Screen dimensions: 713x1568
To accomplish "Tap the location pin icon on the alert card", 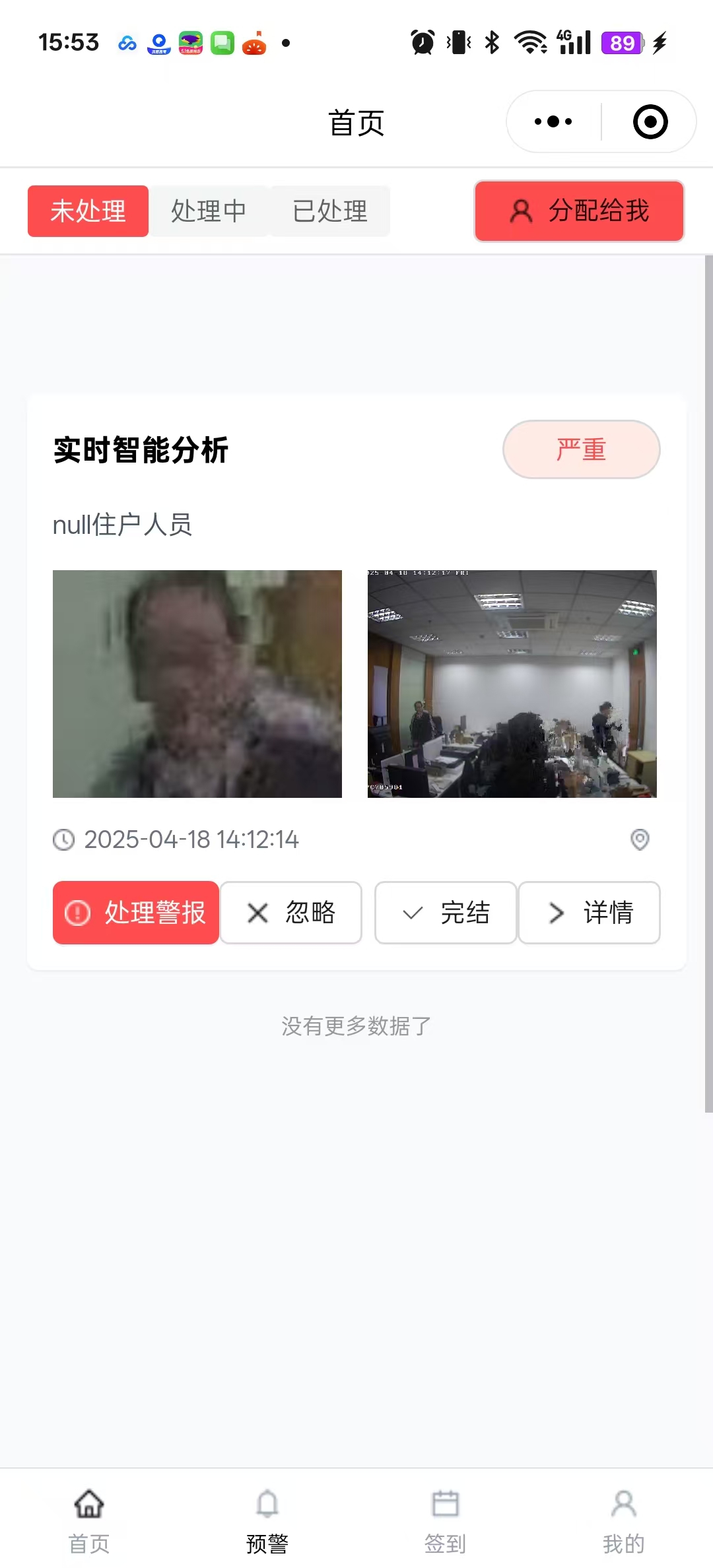I will pos(639,839).
